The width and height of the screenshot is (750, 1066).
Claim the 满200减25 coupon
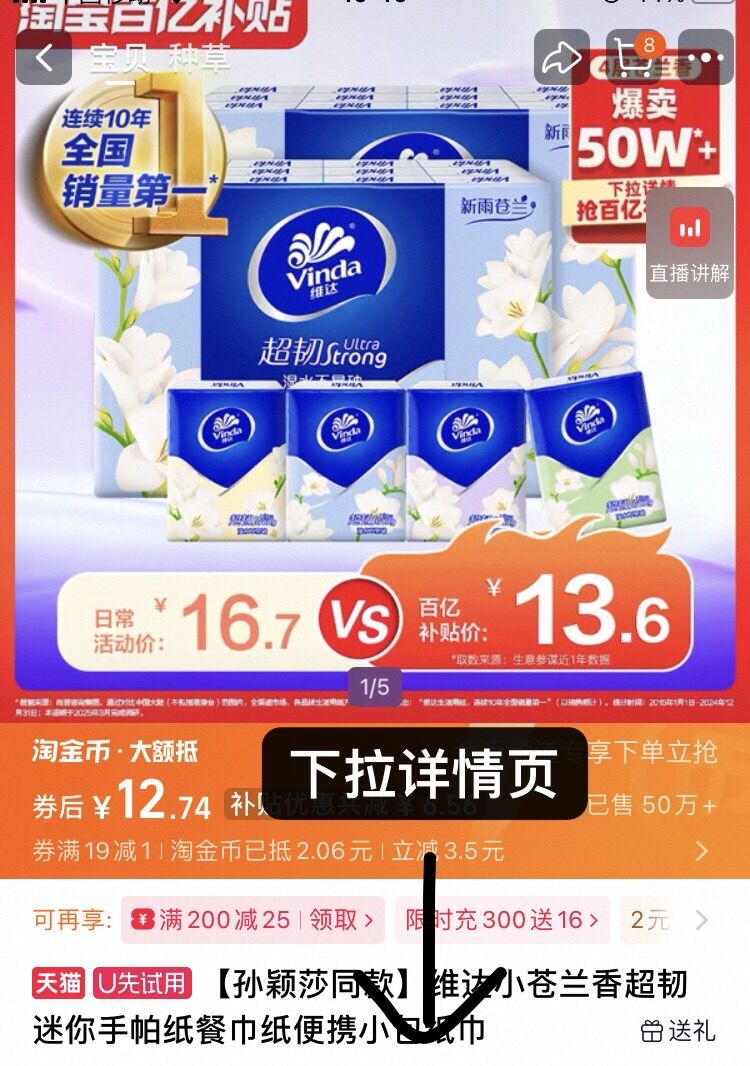coord(252,920)
